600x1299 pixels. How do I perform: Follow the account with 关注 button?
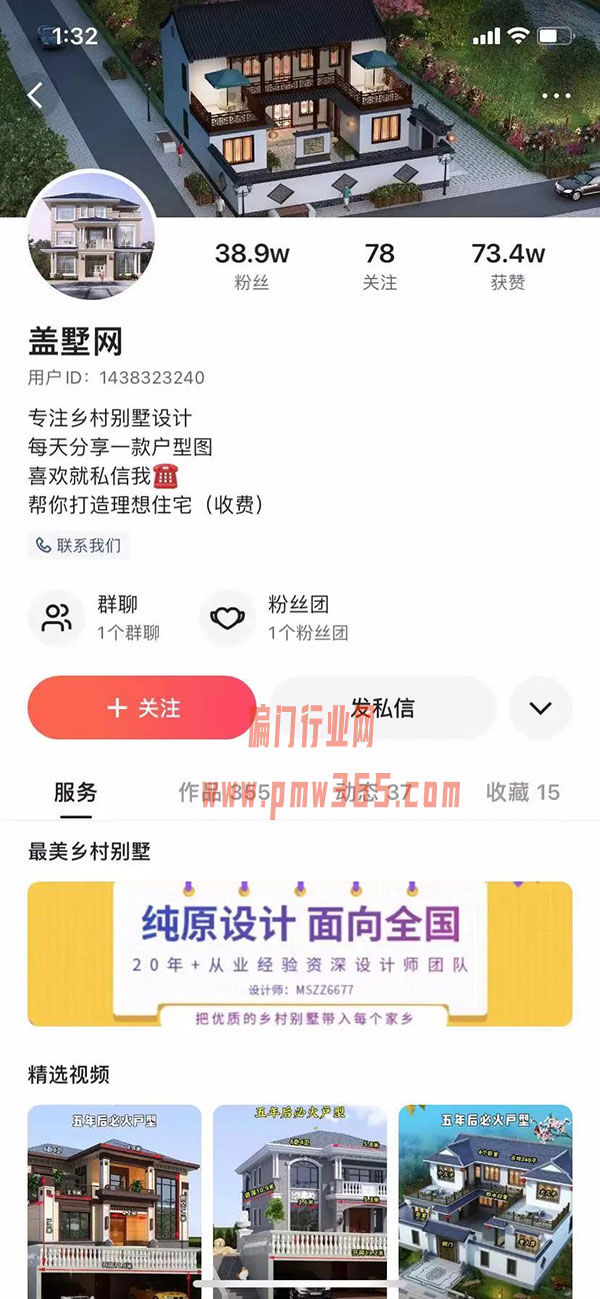[142, 708]
